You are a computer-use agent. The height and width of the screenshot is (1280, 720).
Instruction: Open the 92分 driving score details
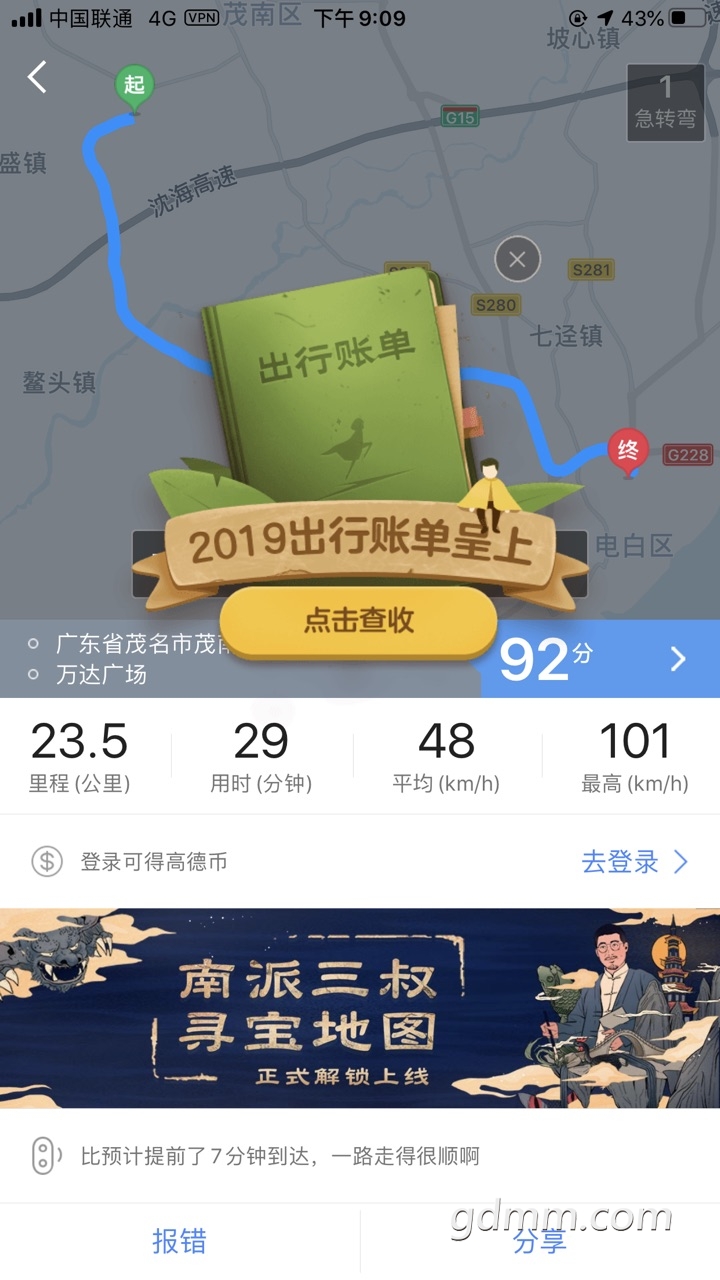coord(600,658)
